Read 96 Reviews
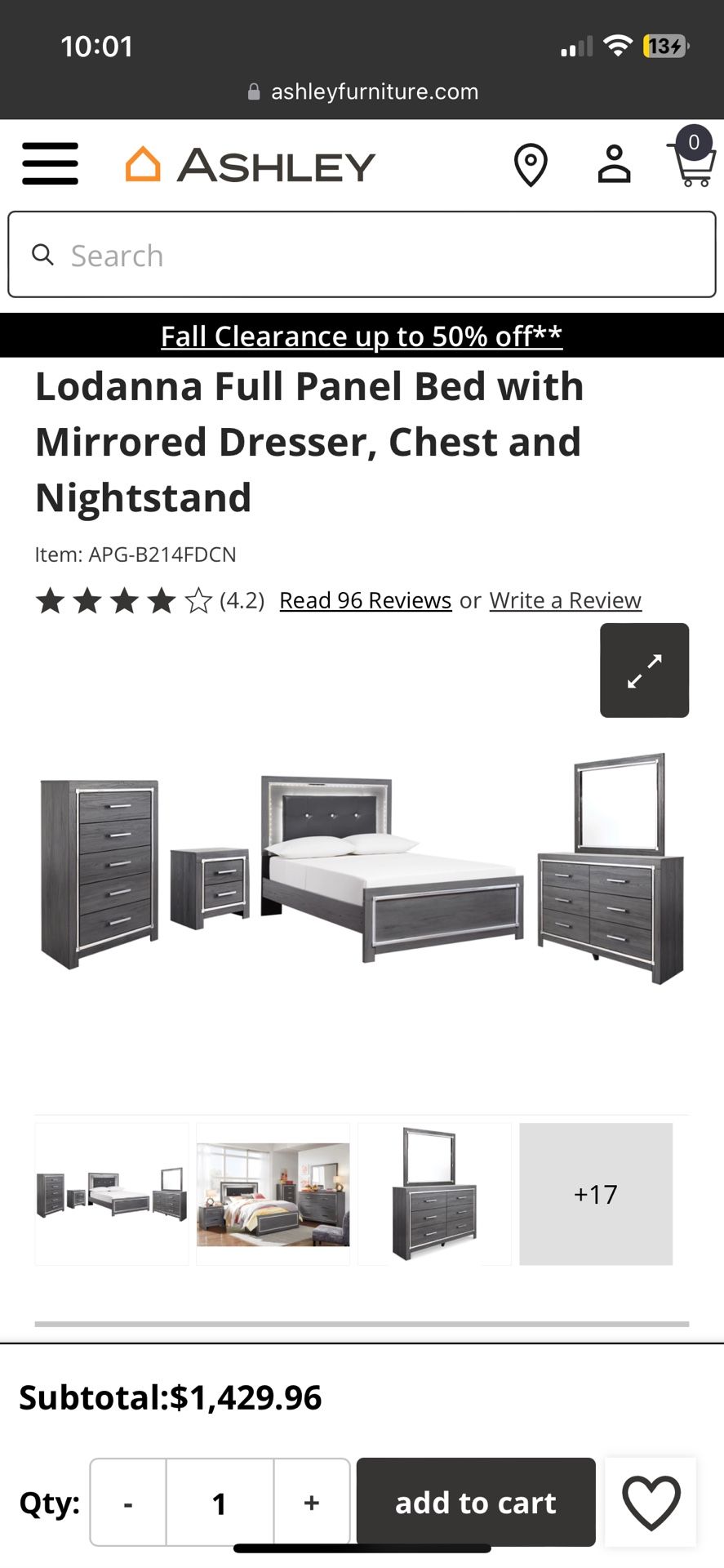 (x=365, y=600)
